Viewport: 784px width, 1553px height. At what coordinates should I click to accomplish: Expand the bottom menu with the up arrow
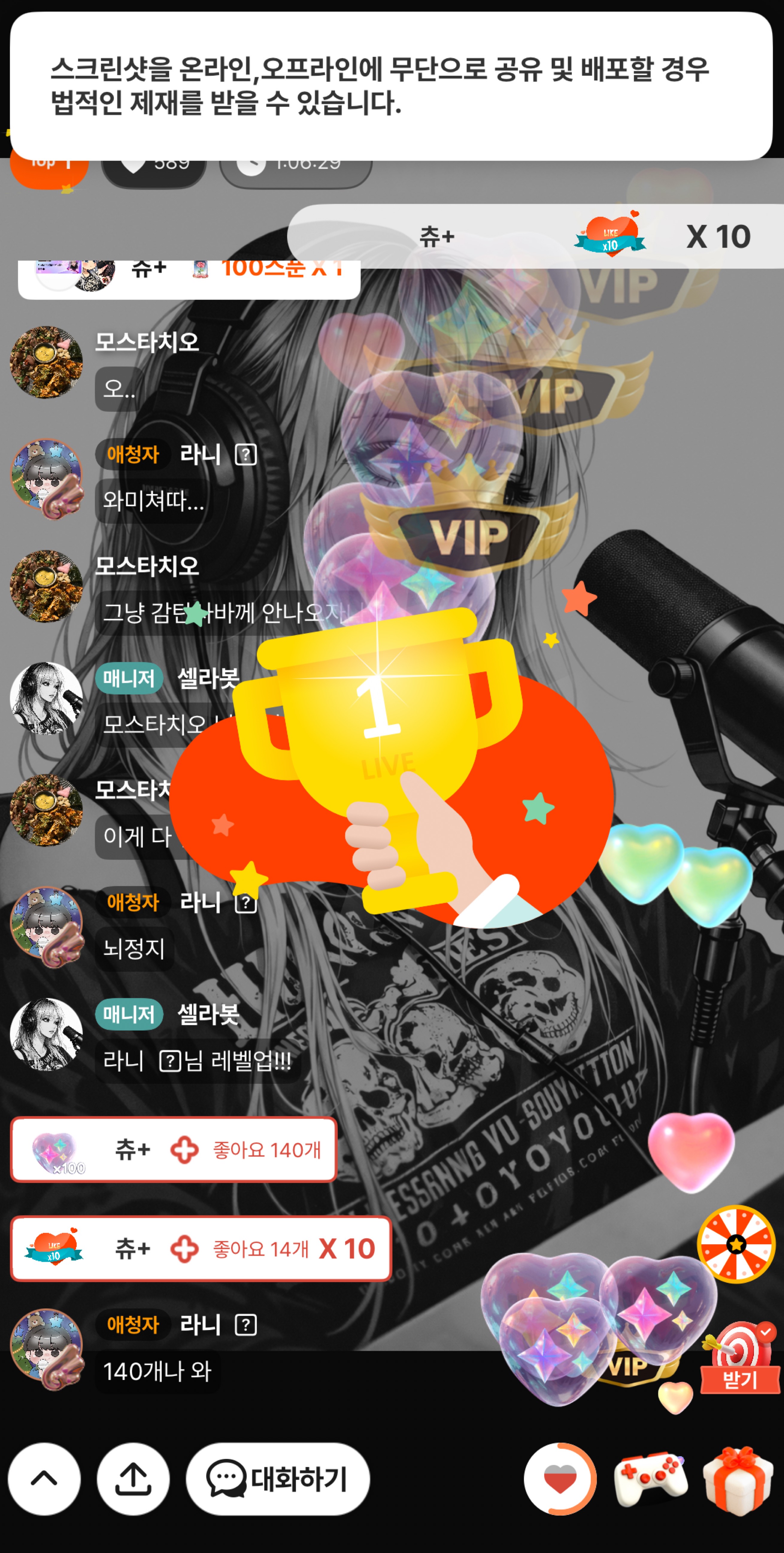click(44, 1478)
